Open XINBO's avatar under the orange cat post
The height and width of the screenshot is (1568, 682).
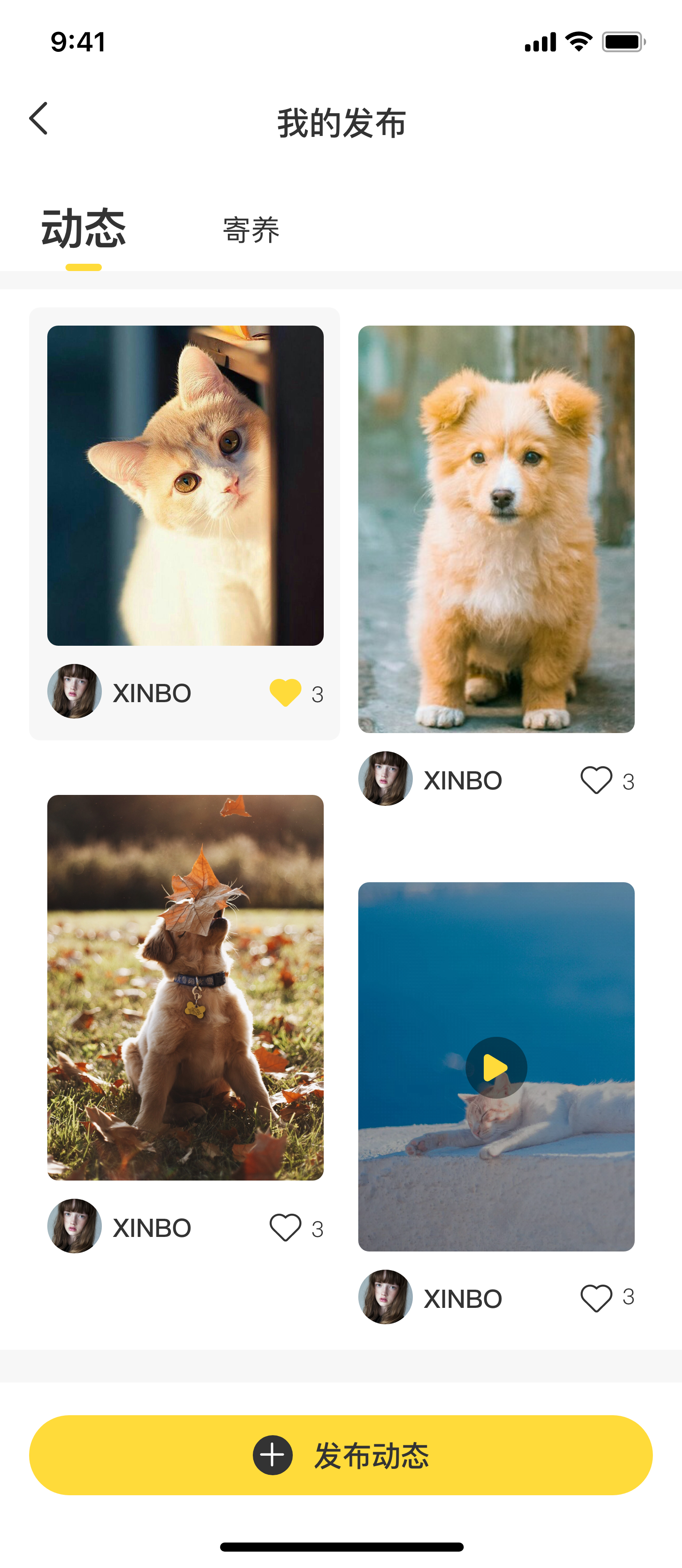click(74, 692)
